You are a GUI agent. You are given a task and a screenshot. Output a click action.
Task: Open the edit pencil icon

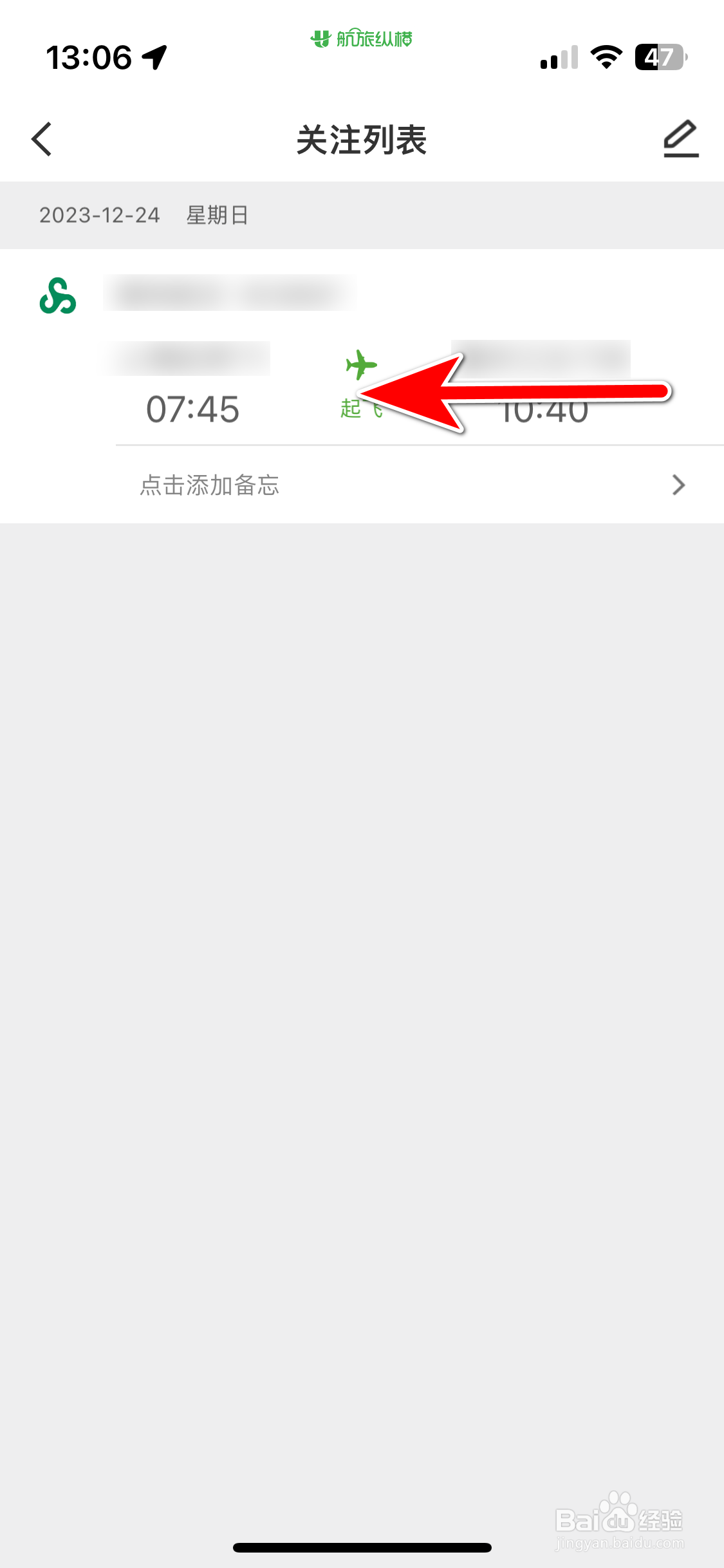coord(680,140)
